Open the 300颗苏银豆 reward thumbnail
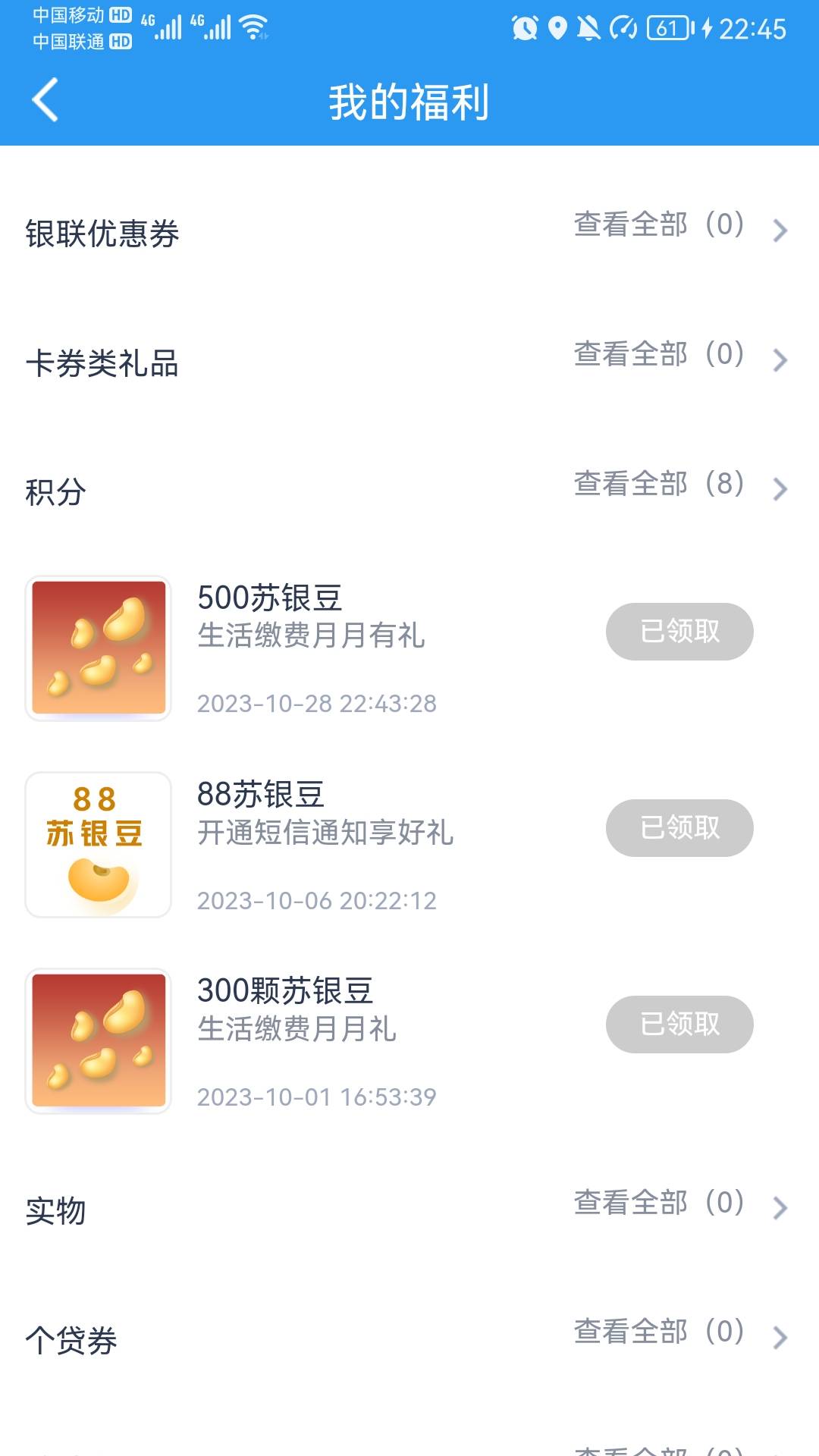Screen dimensions: 819x1456 pos(99,1041)
